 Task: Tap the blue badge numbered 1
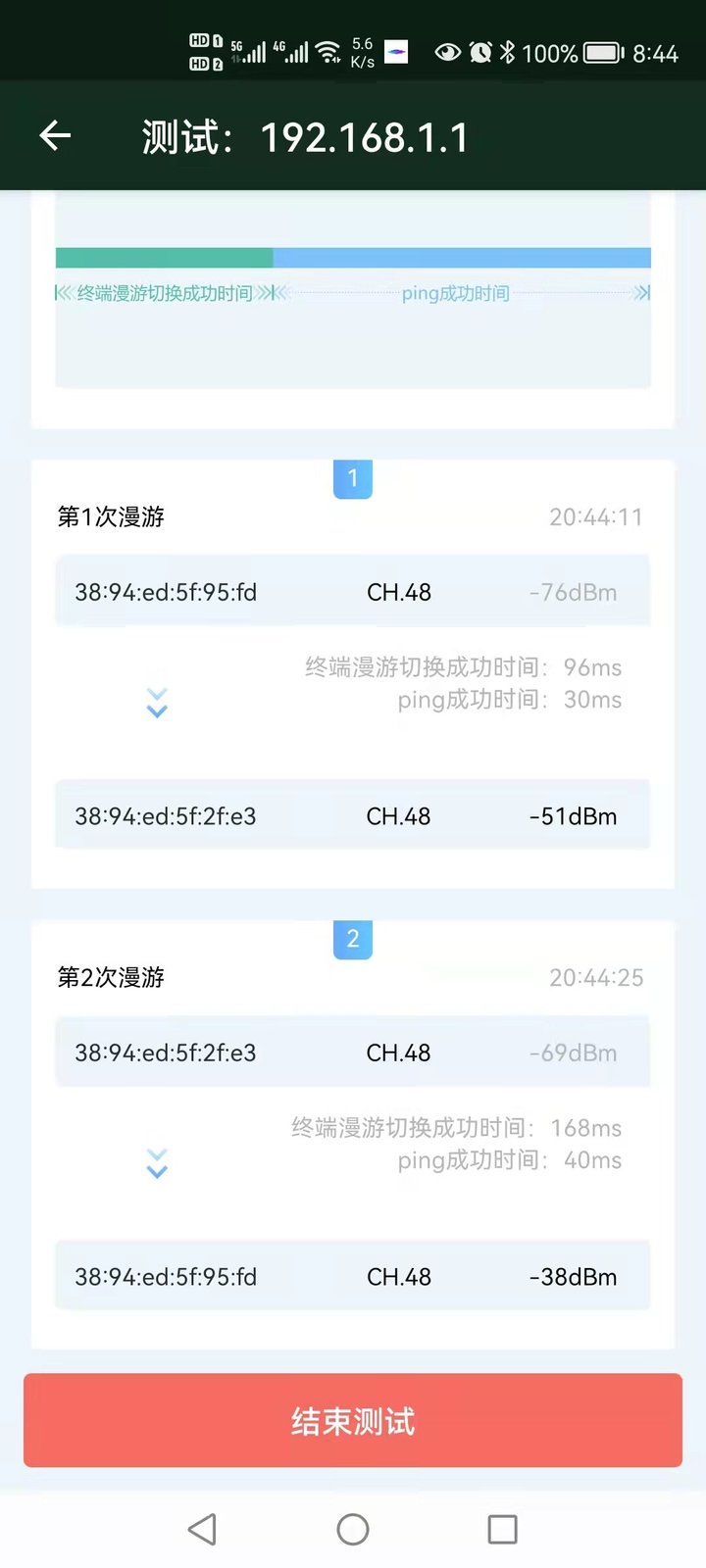tap(352, 479)
